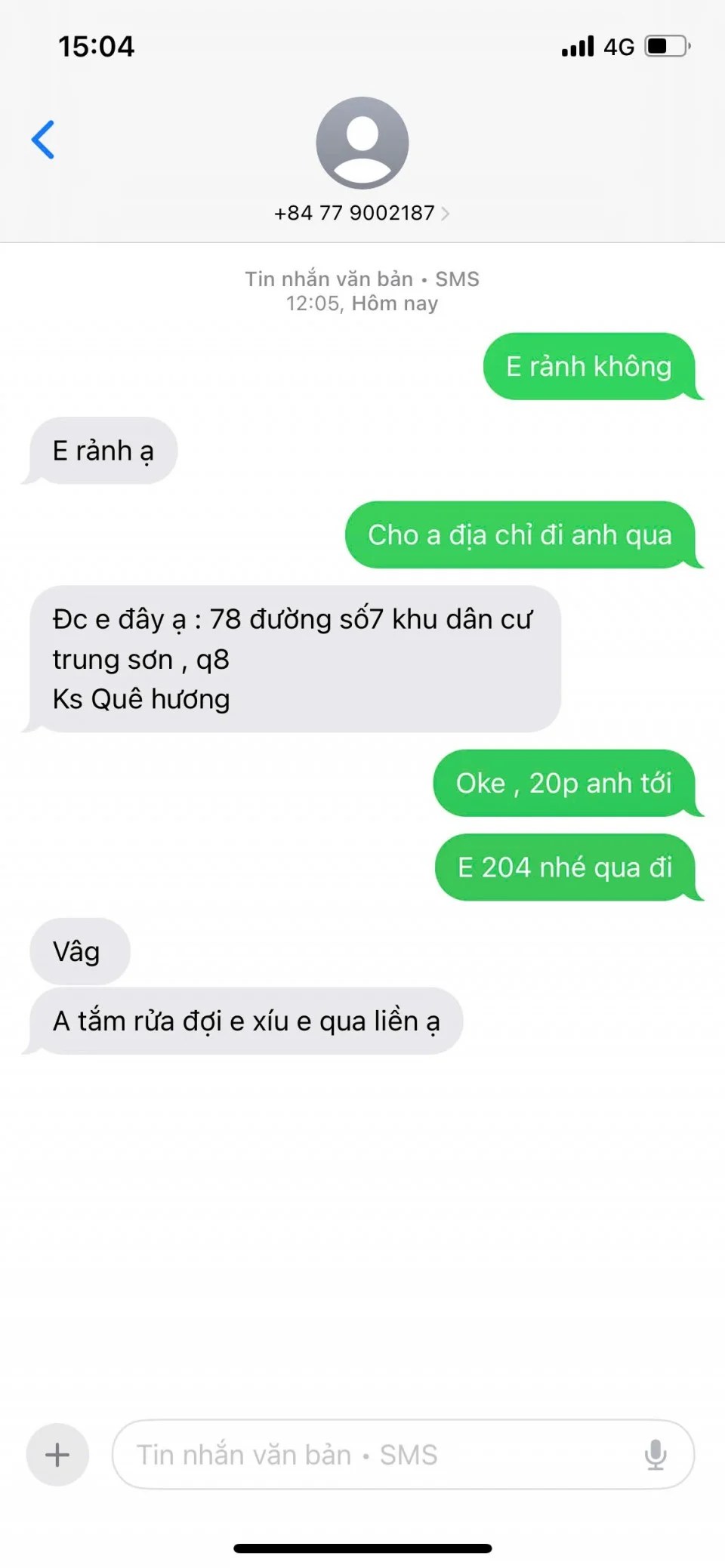The width and height of the screenshot is (725, 1568).
Task: Go back to the messages list
Action: [x=43, y=140]
